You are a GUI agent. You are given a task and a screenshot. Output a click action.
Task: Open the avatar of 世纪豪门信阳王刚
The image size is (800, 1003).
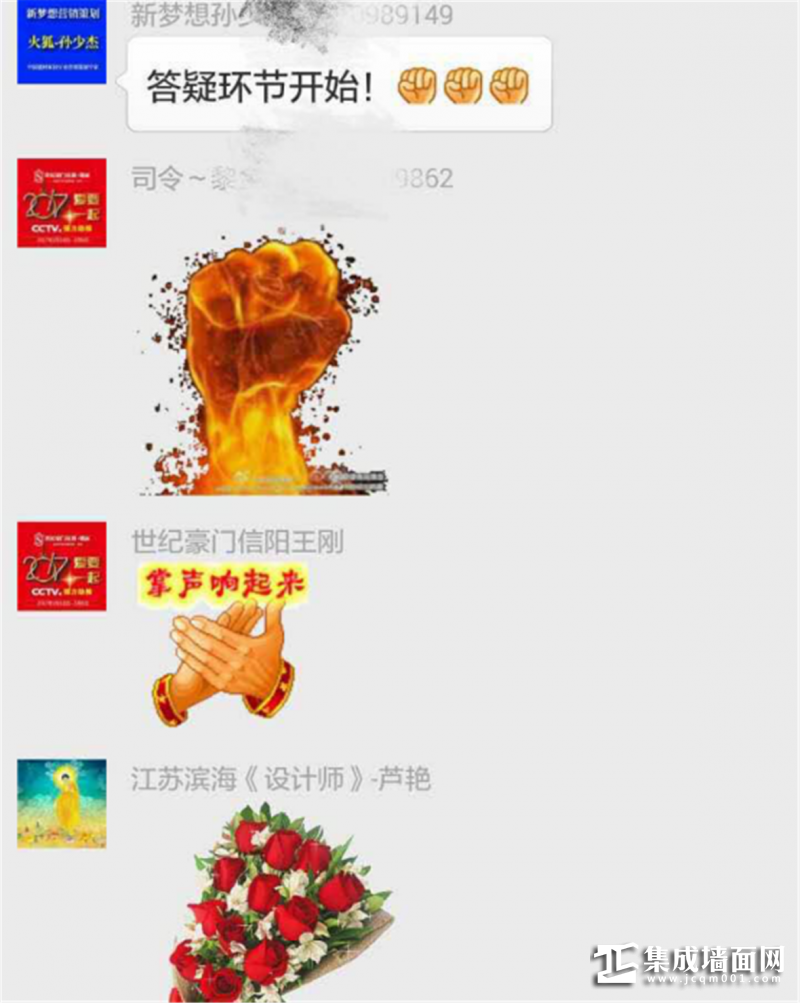pos(61,566)
